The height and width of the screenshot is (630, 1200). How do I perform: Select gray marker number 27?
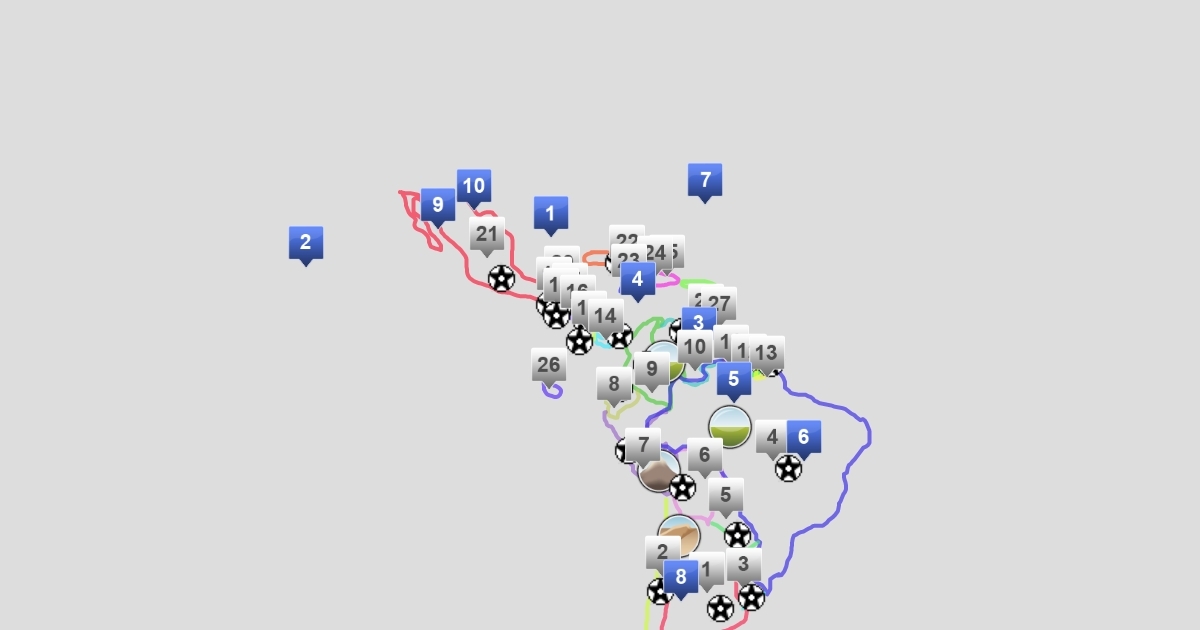pyautogui.click(x=721, y=304)
